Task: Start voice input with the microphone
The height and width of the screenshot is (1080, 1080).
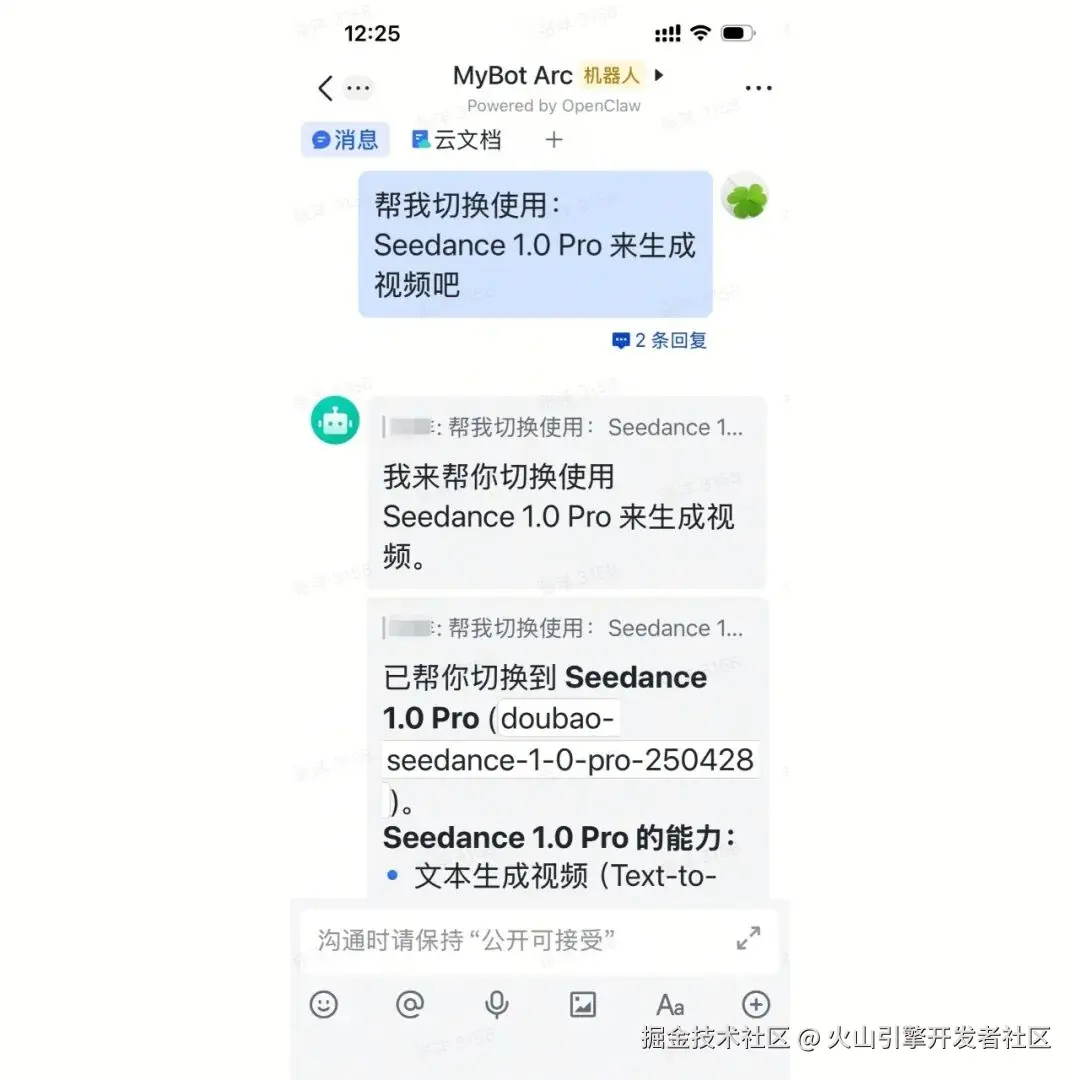Action: point(496,1004)
